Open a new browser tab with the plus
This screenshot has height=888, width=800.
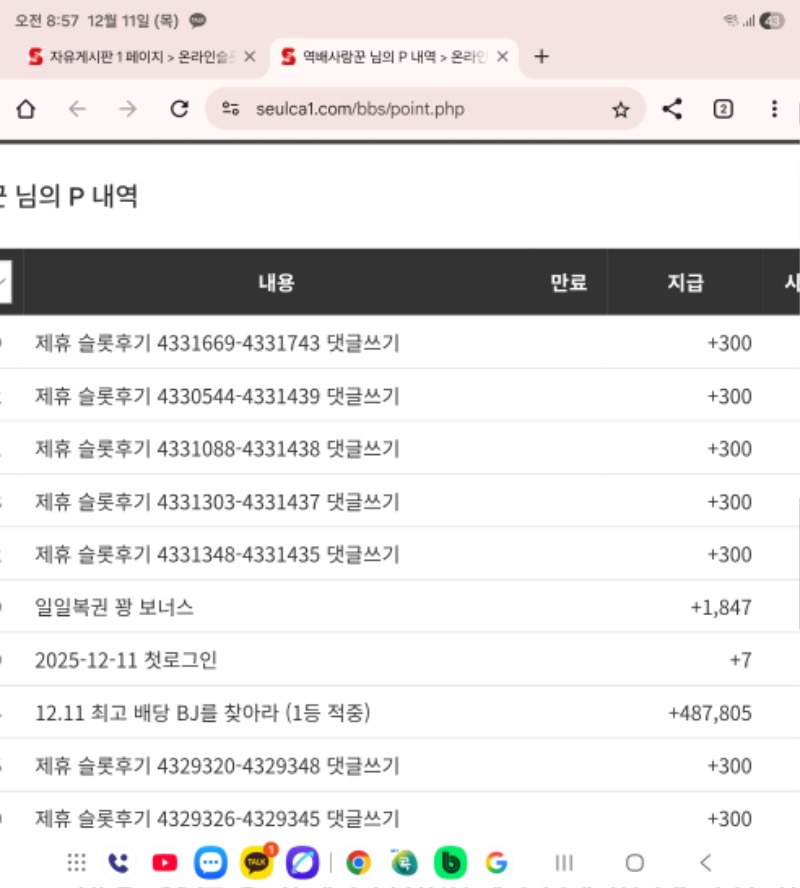[x=541, y=57]
